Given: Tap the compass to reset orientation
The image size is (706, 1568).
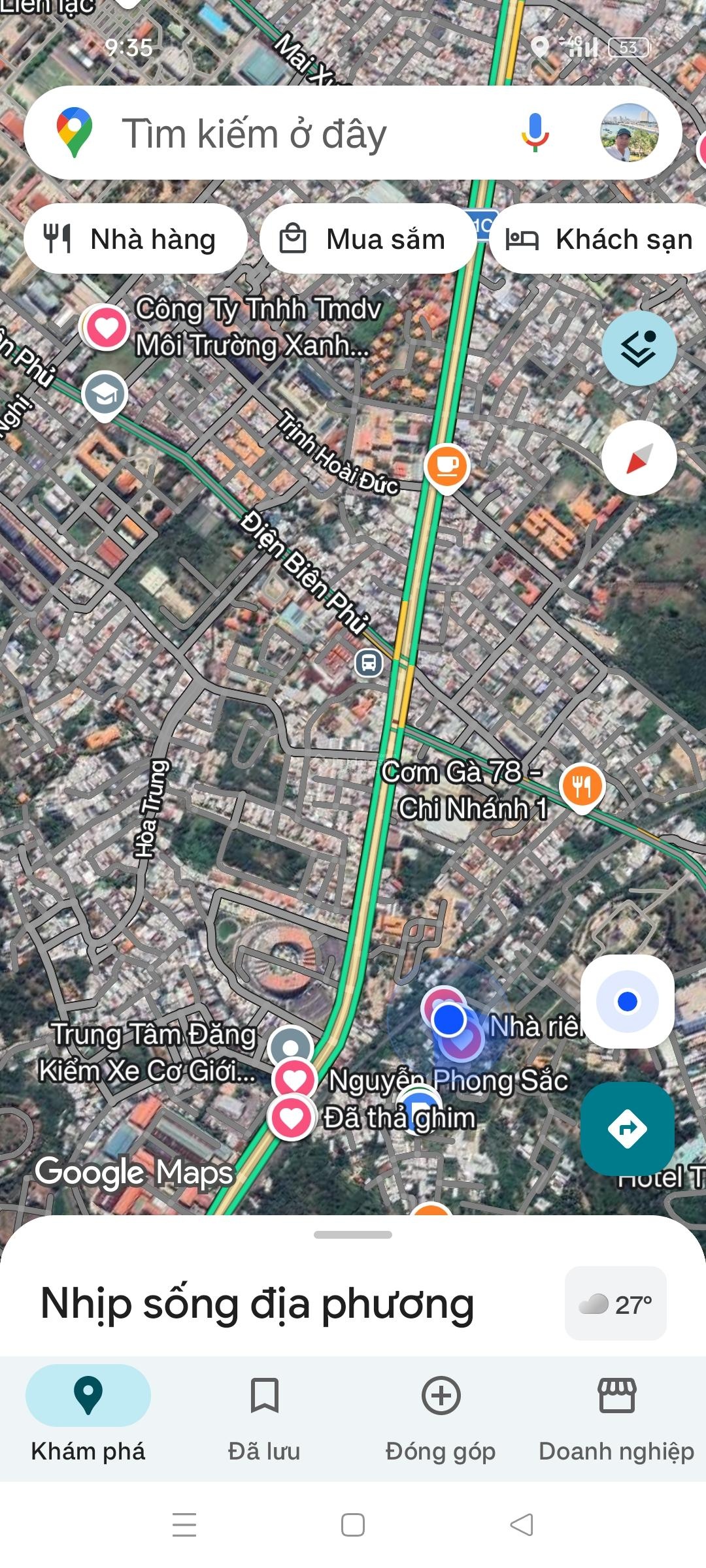Looking at the screenshot, I should tap(639, 458).
